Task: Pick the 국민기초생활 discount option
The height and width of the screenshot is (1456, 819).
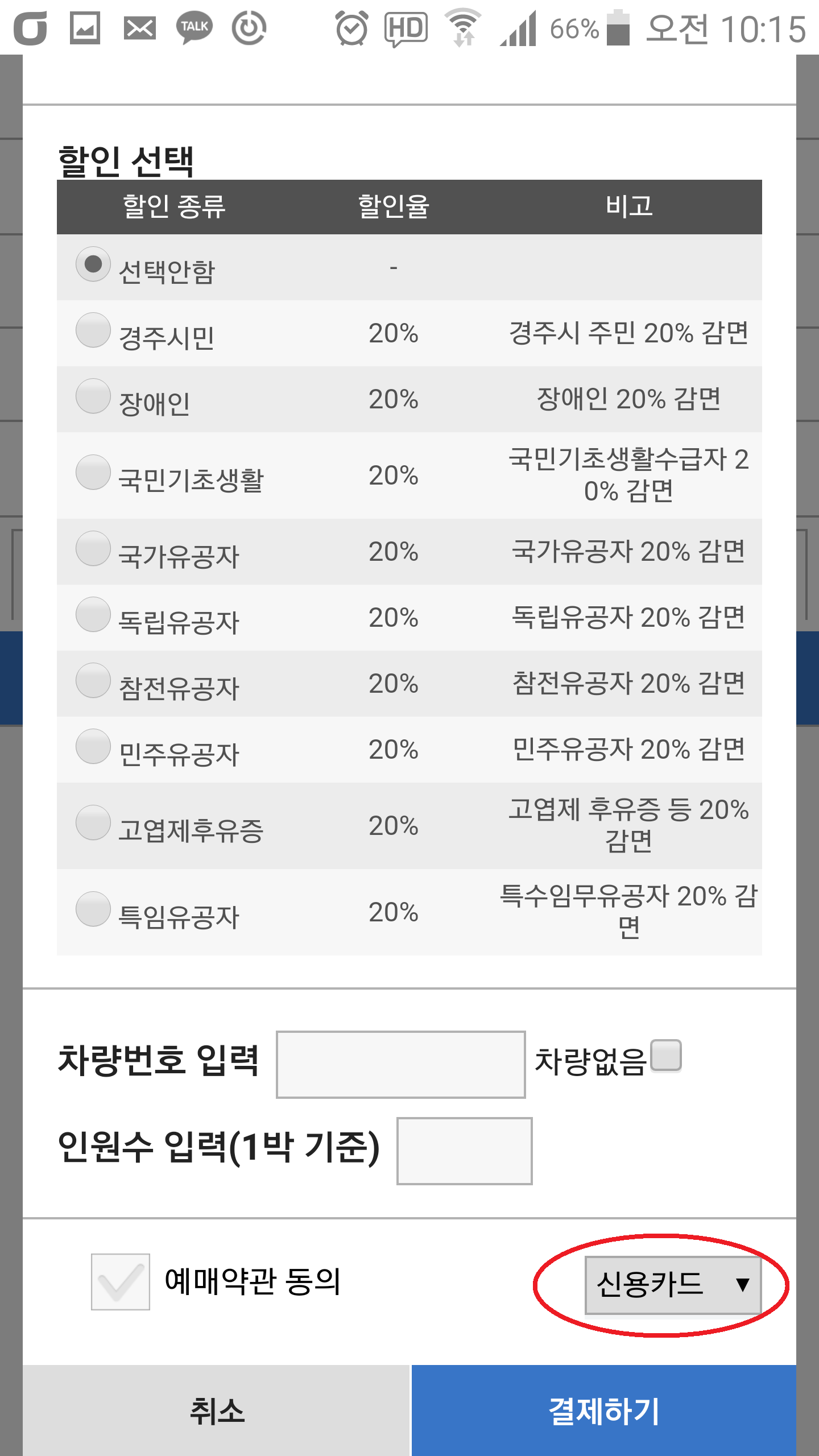Action: [93, 472]
